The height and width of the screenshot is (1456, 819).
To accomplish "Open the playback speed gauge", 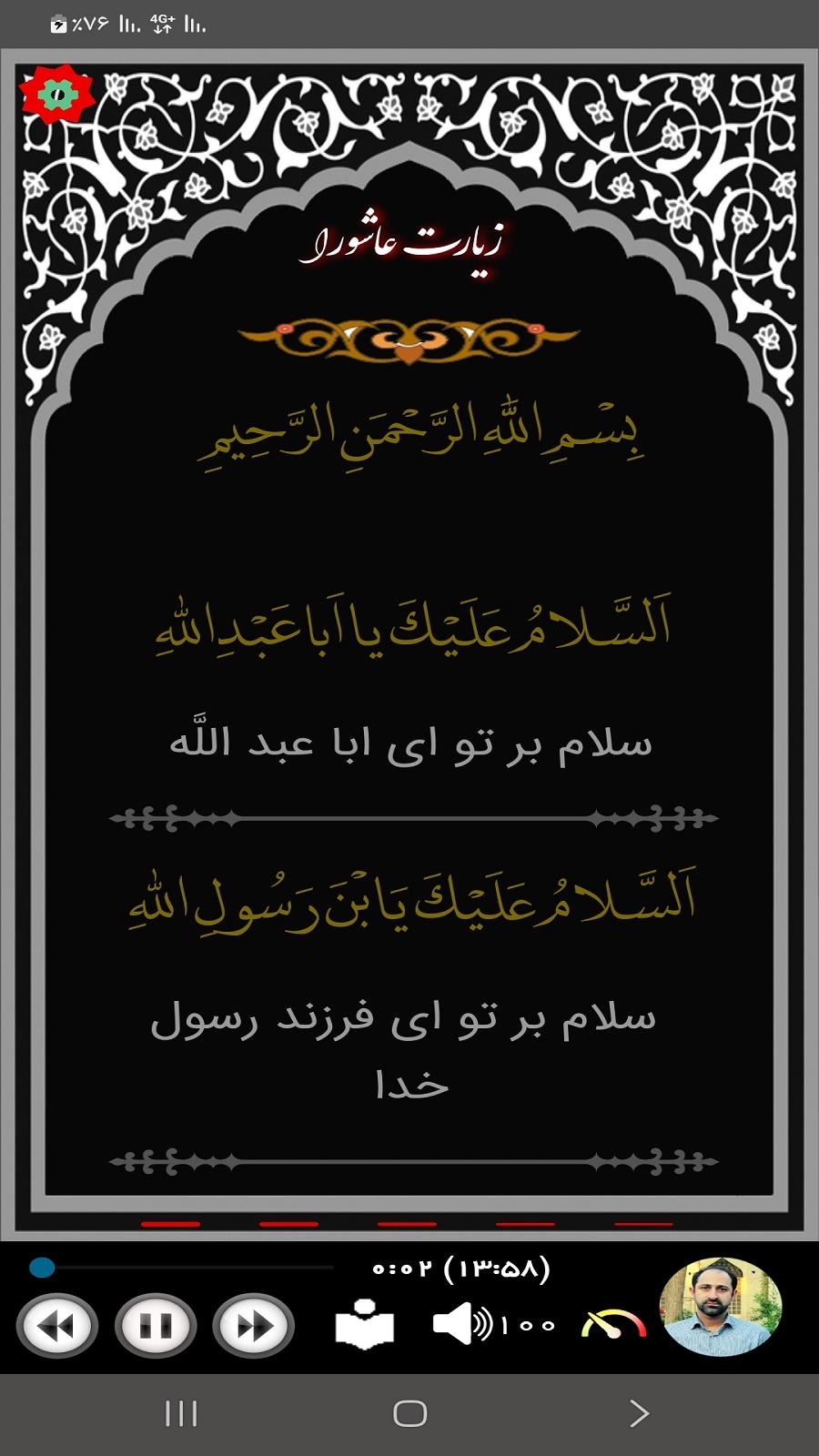I will point(613,1325).
